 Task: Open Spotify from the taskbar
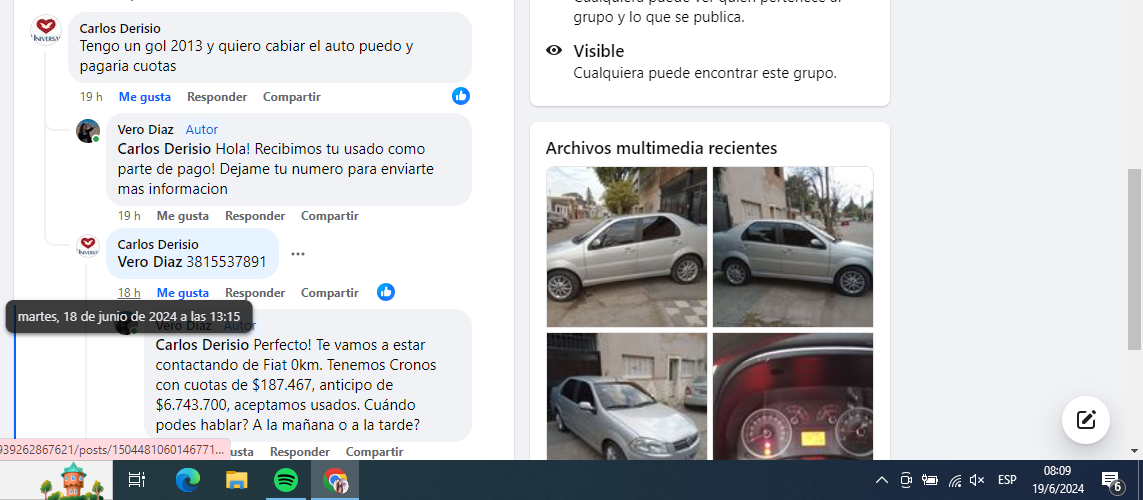(x=285, y=481)
